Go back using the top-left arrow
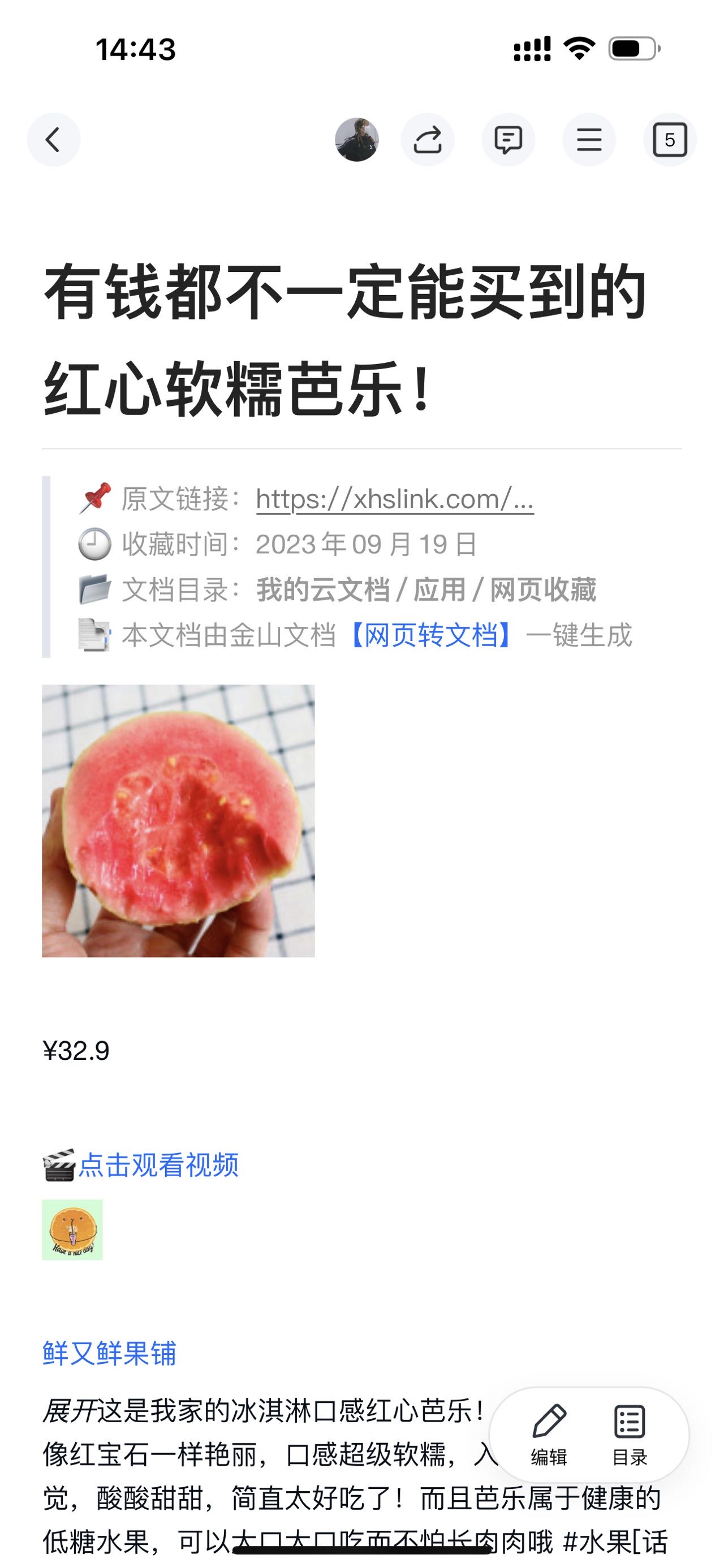Screen dimensions: 724x1568 click(x=54, y=140)
